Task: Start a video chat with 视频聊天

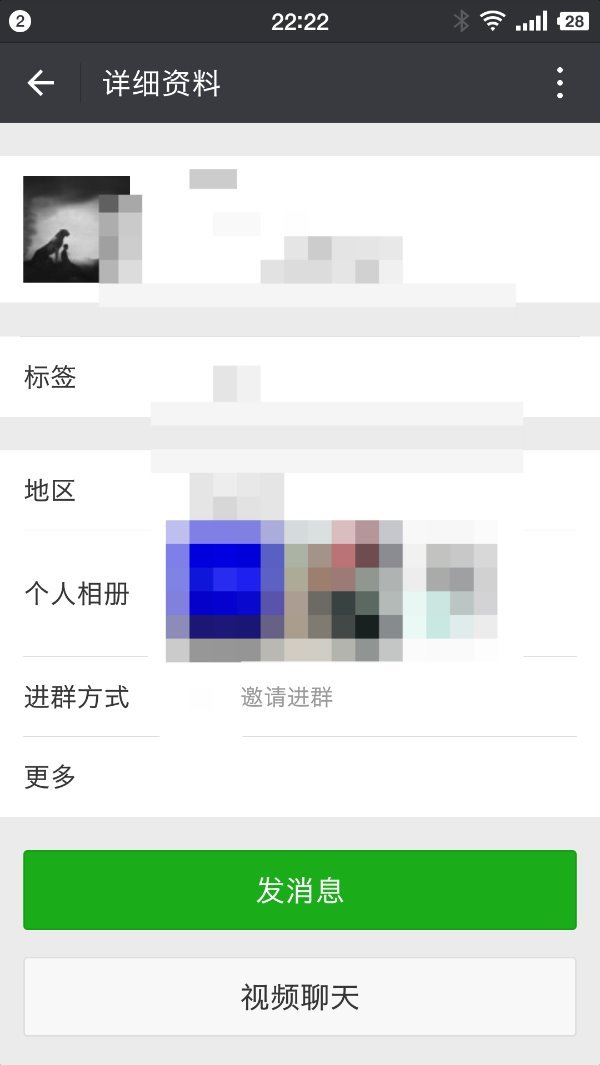Action: [300, 997]
